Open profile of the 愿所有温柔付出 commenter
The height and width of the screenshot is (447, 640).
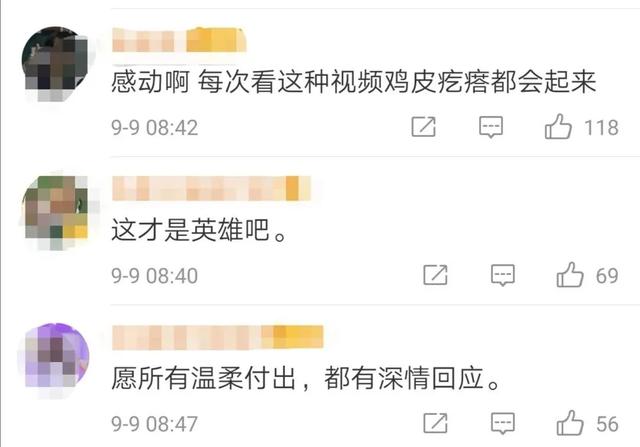pyautogui.click(x=55, y=351)
